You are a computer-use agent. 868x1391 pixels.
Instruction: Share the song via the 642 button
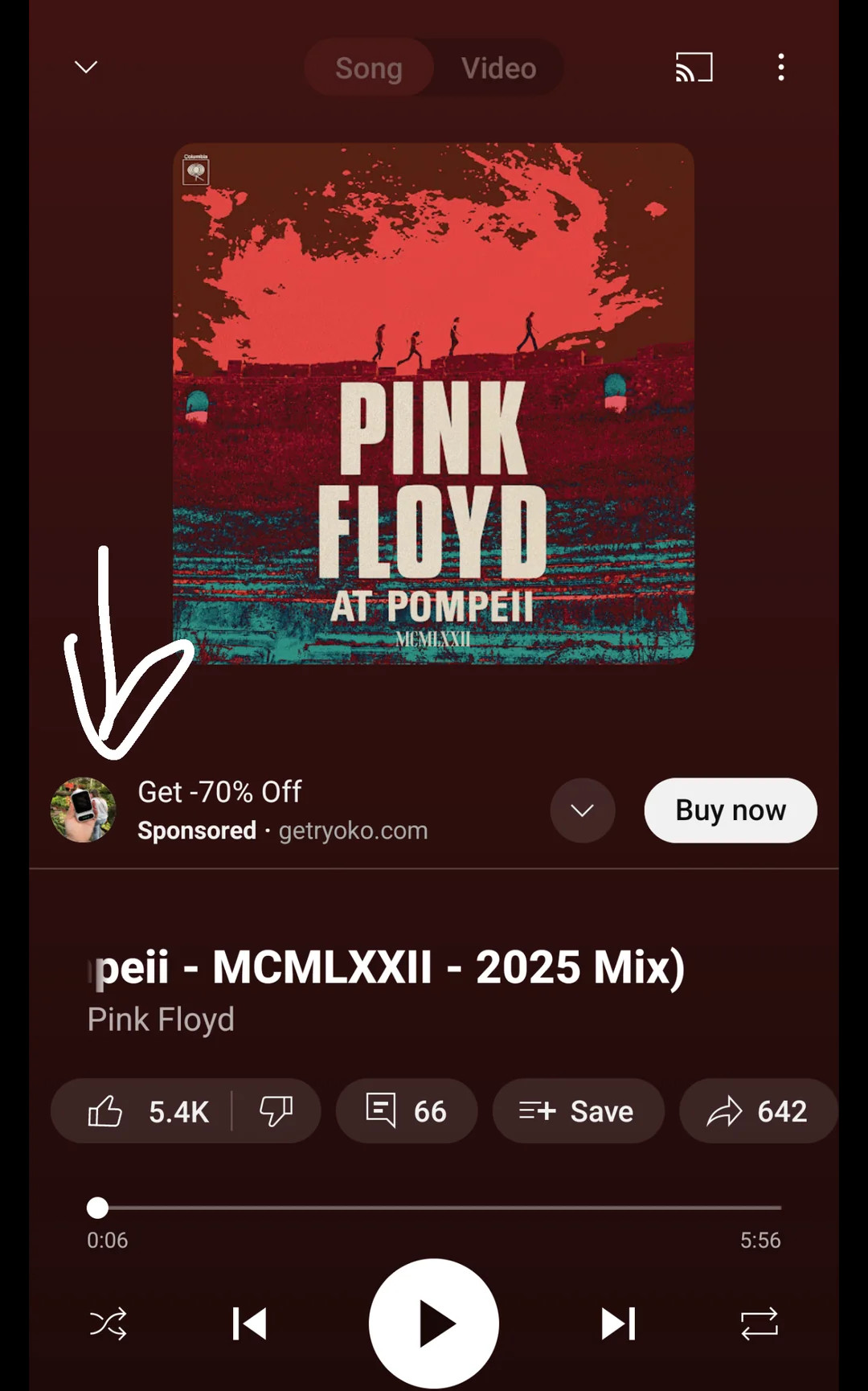(758, 1111)
